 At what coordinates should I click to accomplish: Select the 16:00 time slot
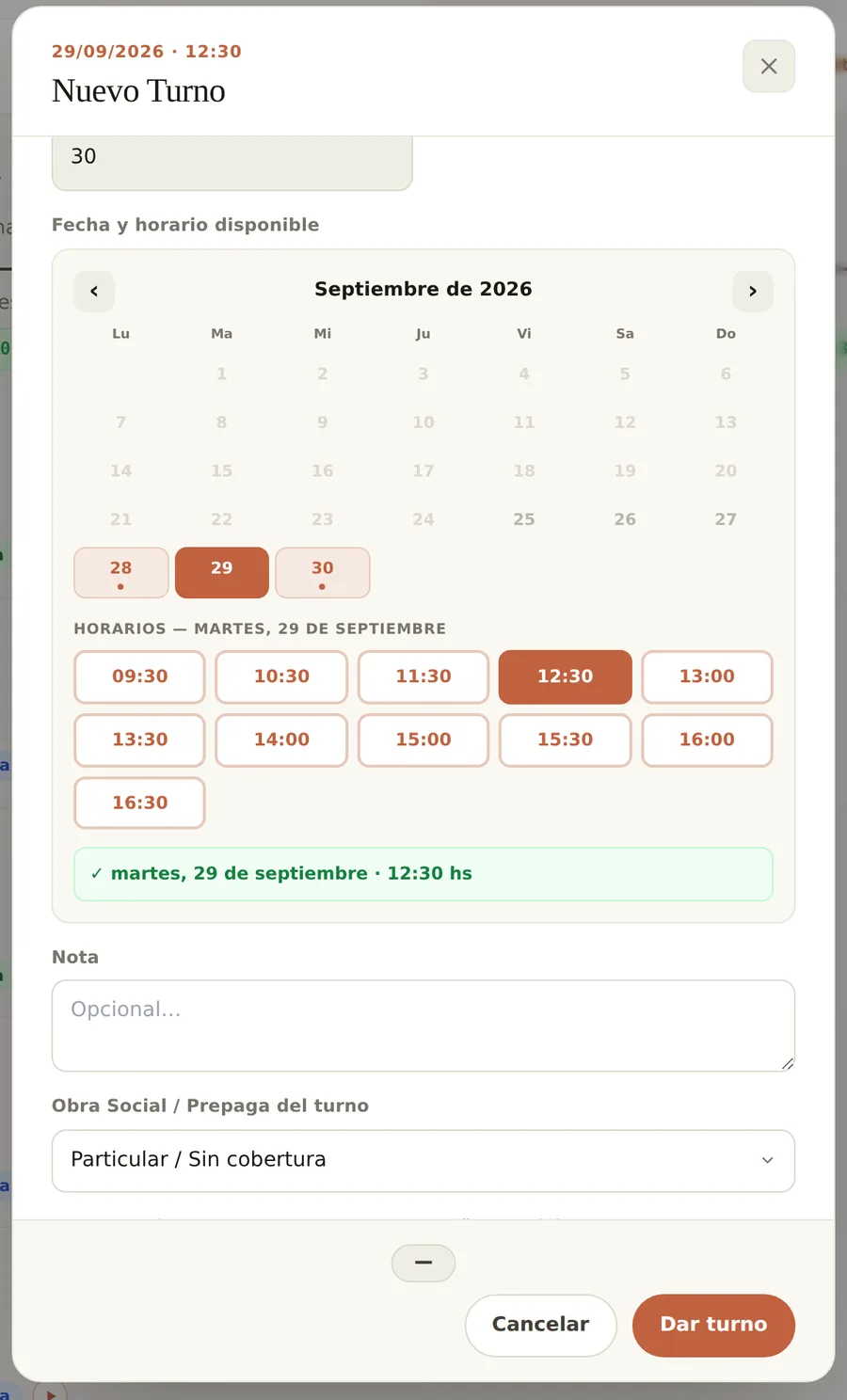pyautogui.click(x=708, y=740)
